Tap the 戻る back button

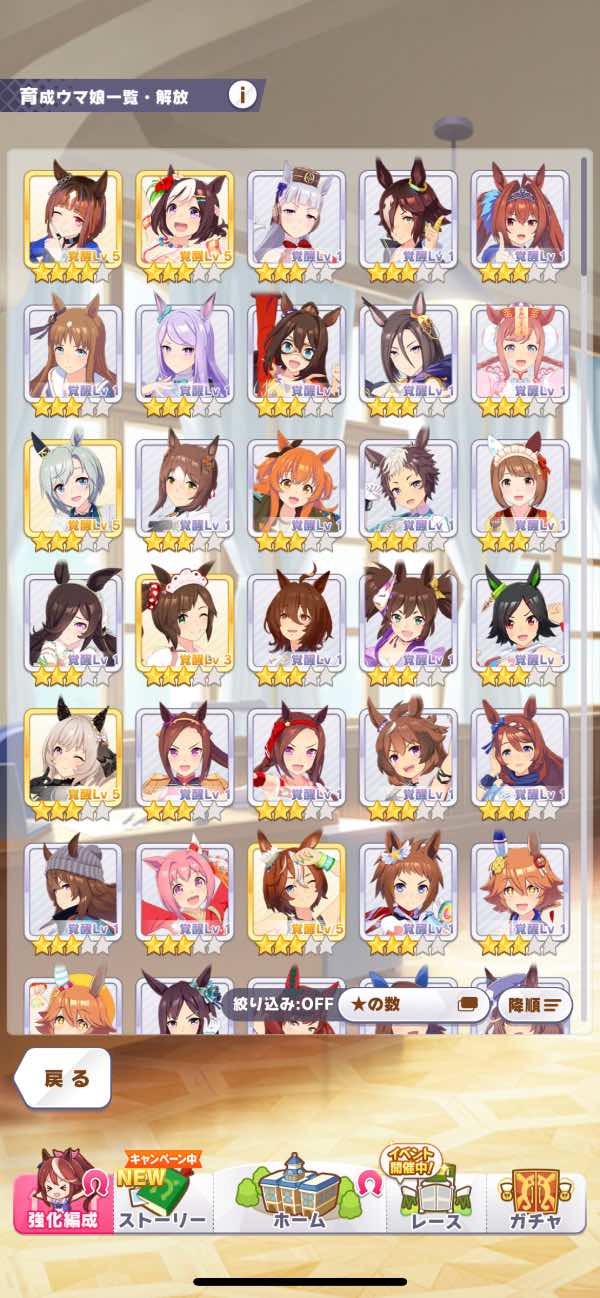pyautogui.click(x=64, y=1078)
